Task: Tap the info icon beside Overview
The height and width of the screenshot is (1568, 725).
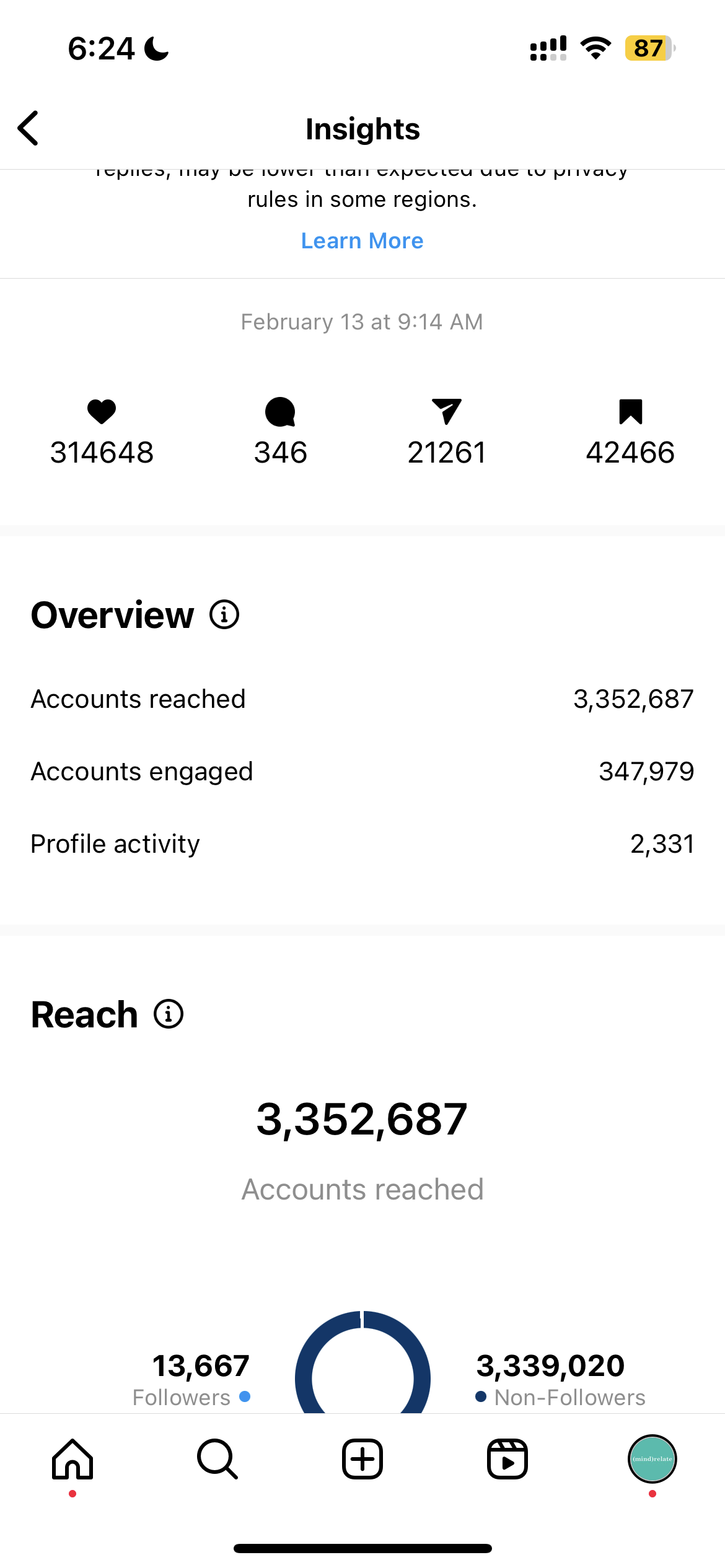Action: tap(224, 615)
